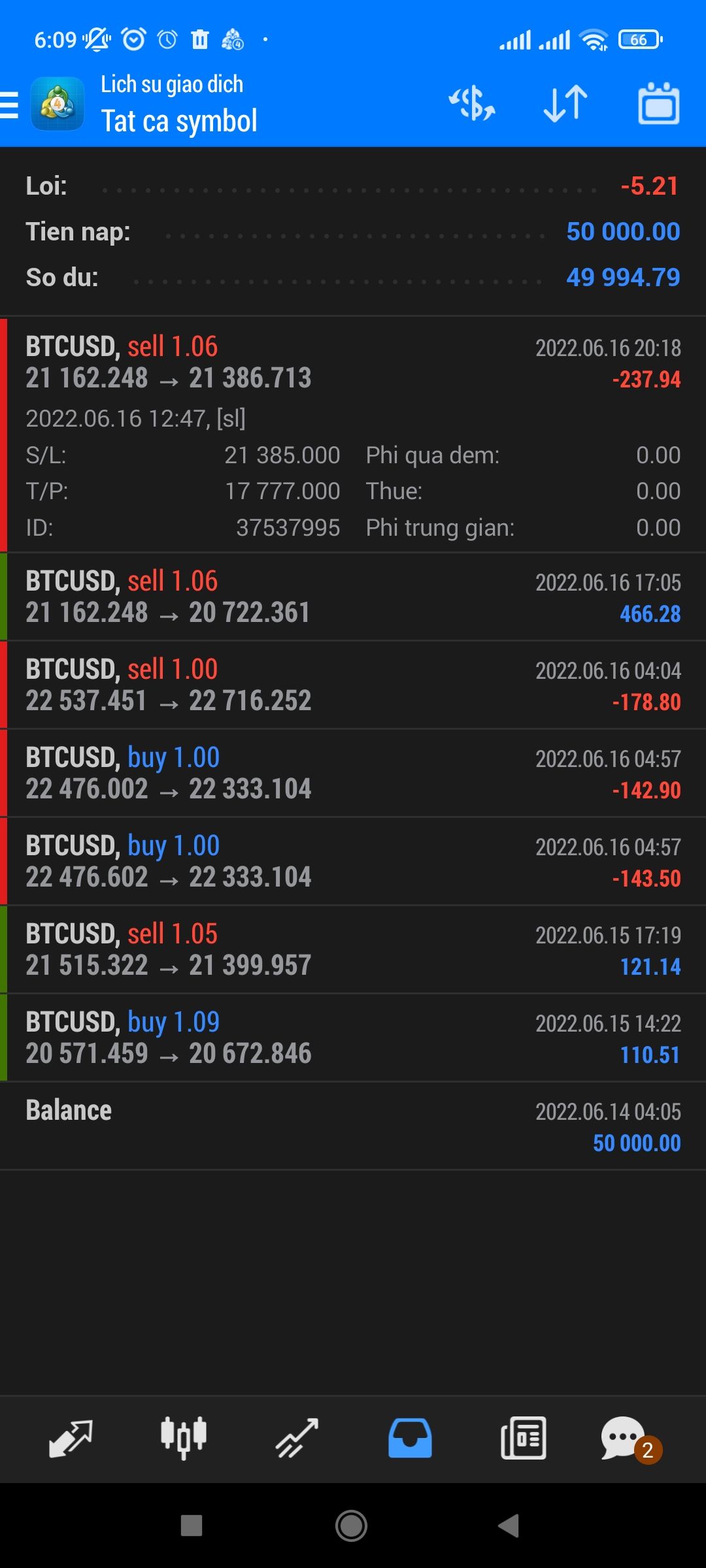Expand the BTCUSD sell trade with 466.28 profit

[353, 596]
